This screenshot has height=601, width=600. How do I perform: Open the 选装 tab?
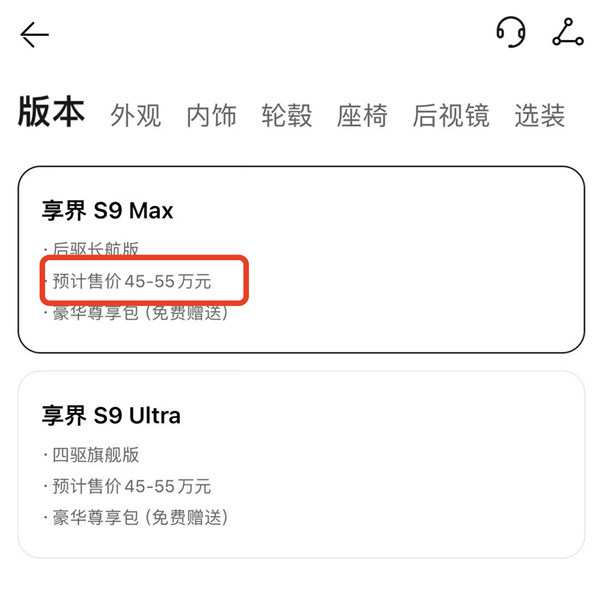click(540, 115)
